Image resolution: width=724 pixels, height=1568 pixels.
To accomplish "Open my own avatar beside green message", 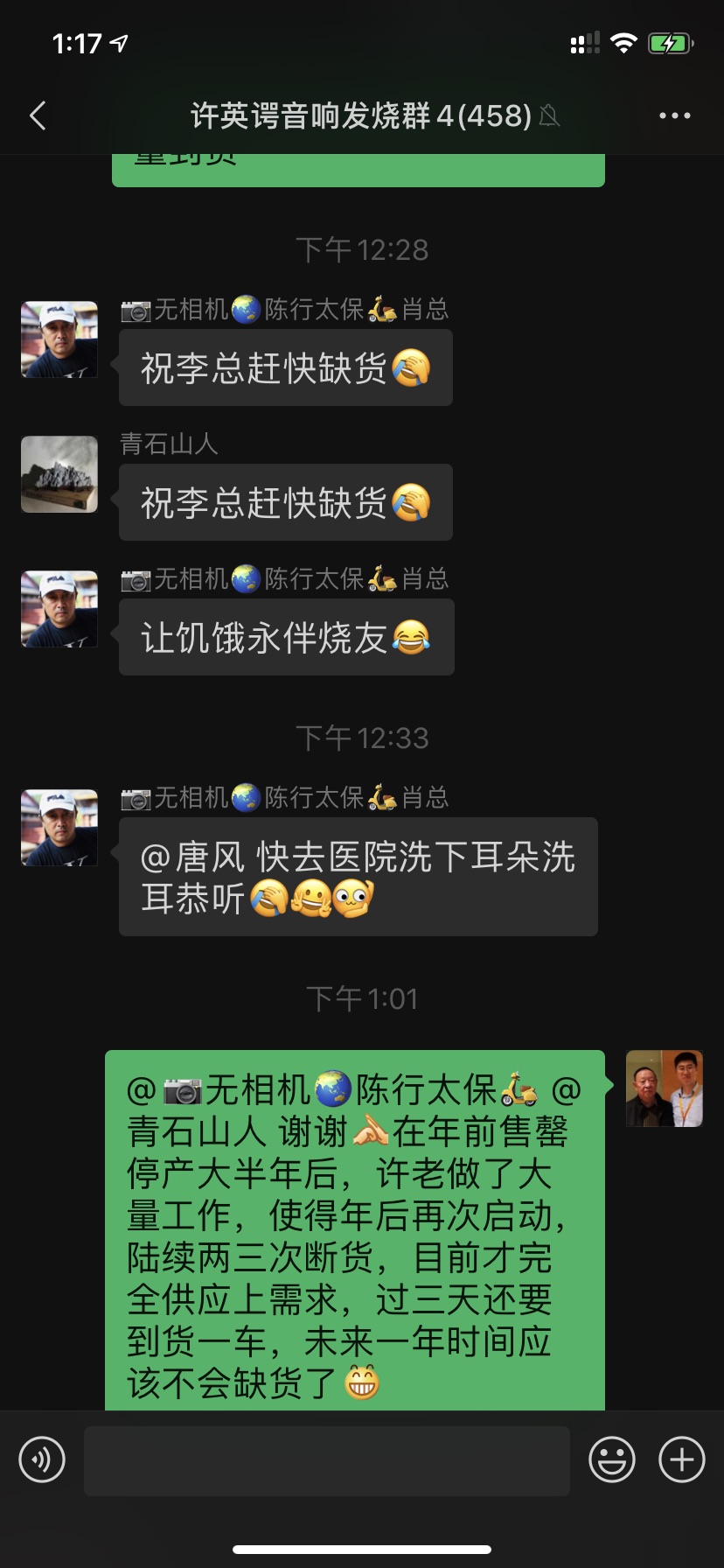I will point(664,1088).
